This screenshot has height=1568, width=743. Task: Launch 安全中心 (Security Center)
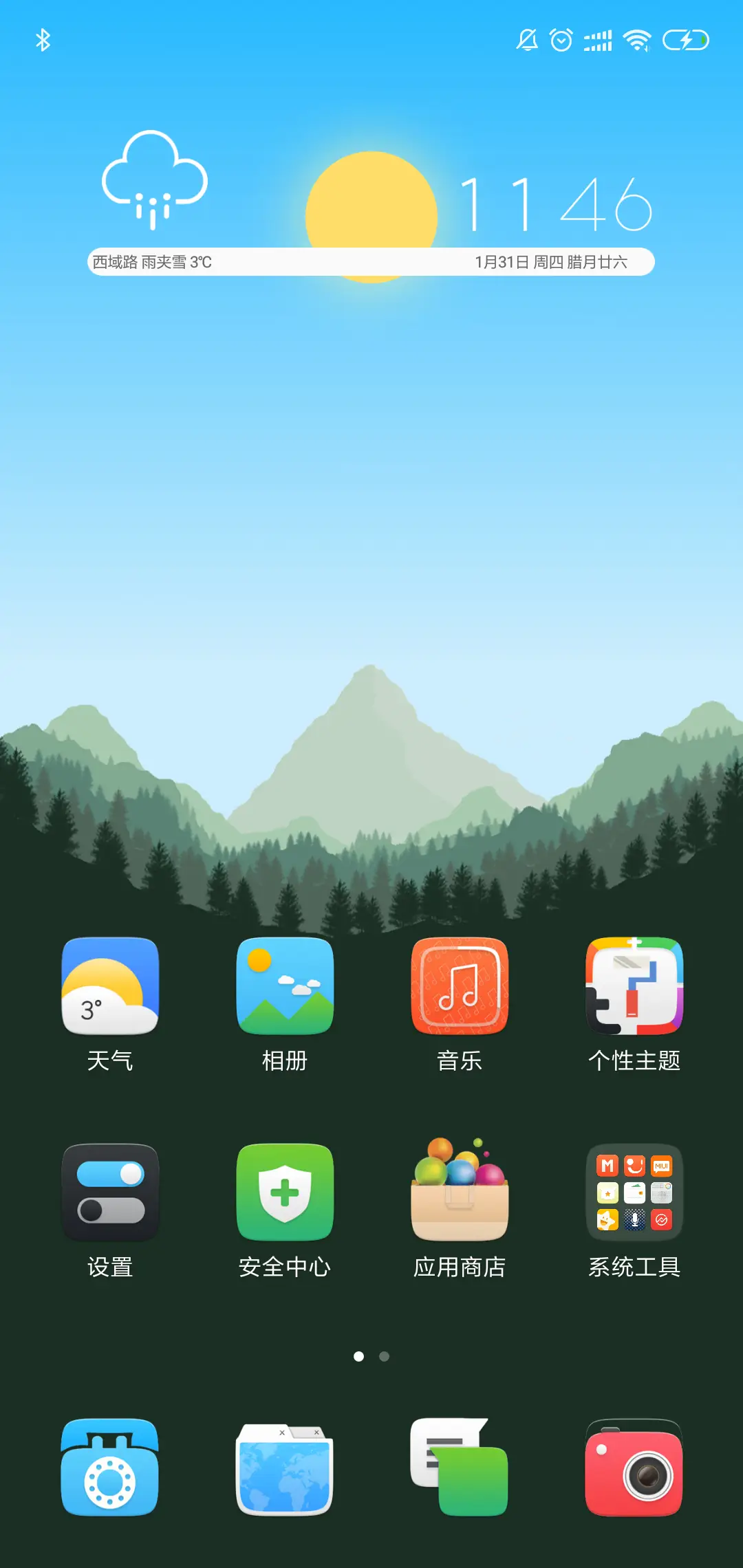[285, 1193]
